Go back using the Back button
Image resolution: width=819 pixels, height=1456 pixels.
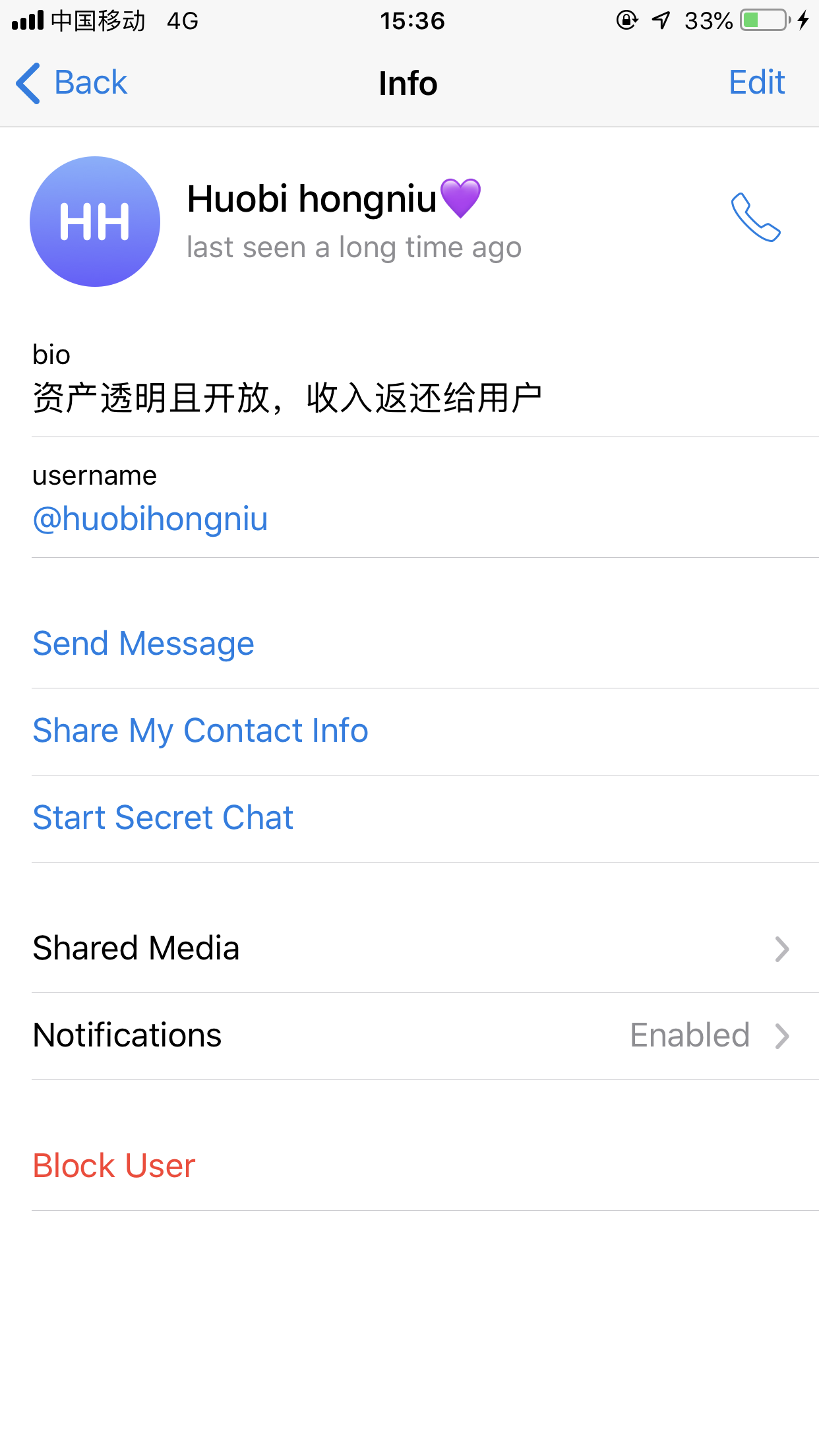coord(71,83)
